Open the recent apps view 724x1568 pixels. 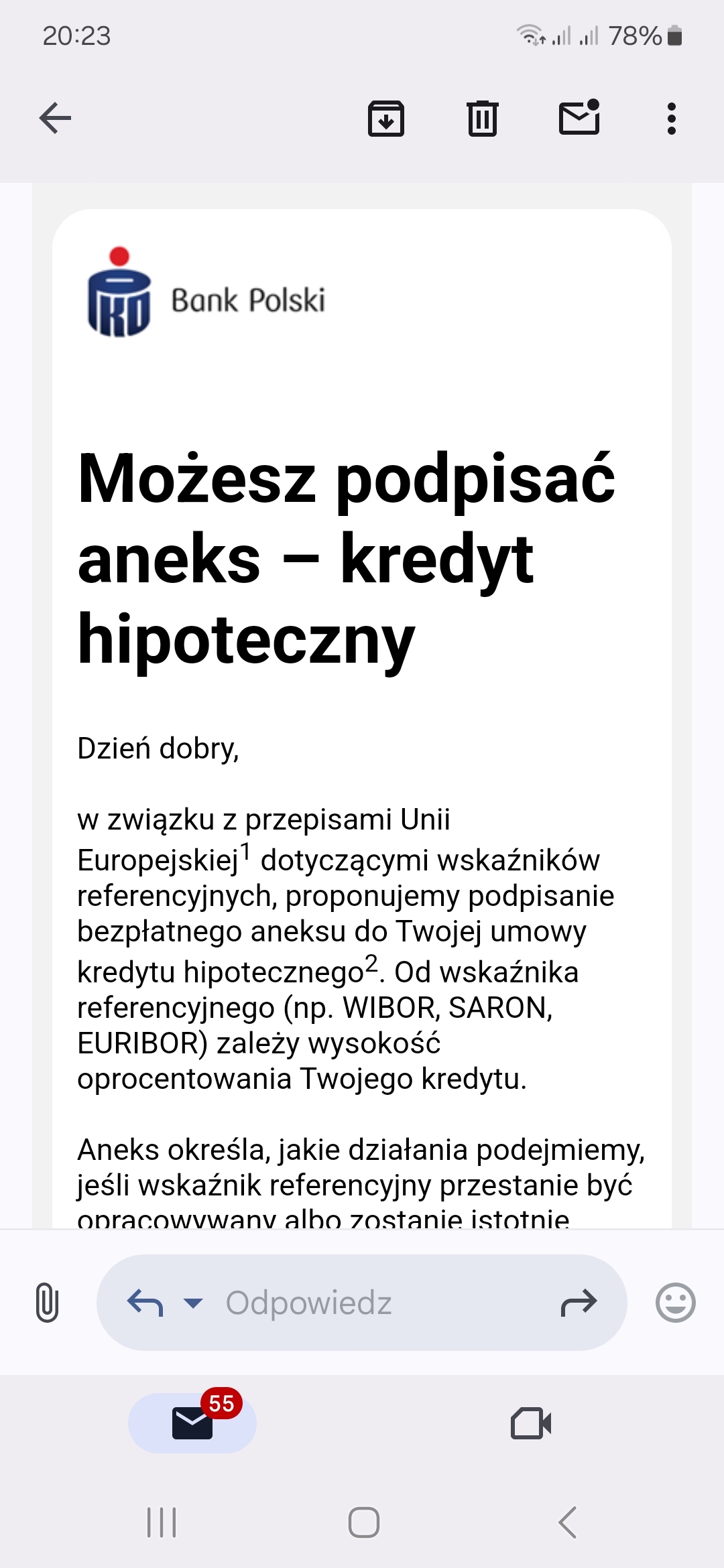pos(162,1522)
